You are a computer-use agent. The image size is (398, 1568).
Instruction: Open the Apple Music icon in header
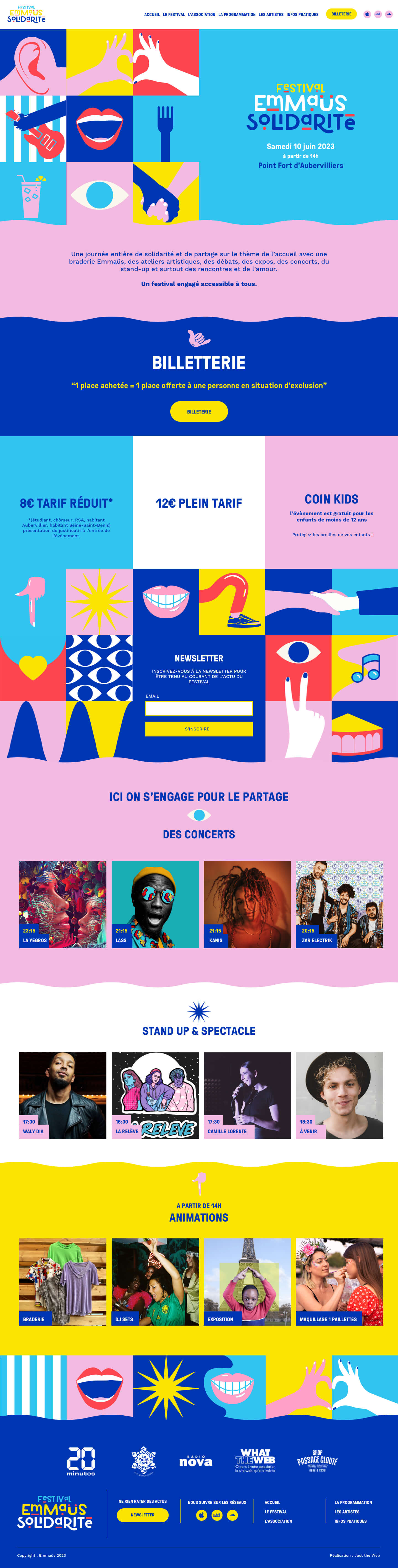tap(367, 14)
